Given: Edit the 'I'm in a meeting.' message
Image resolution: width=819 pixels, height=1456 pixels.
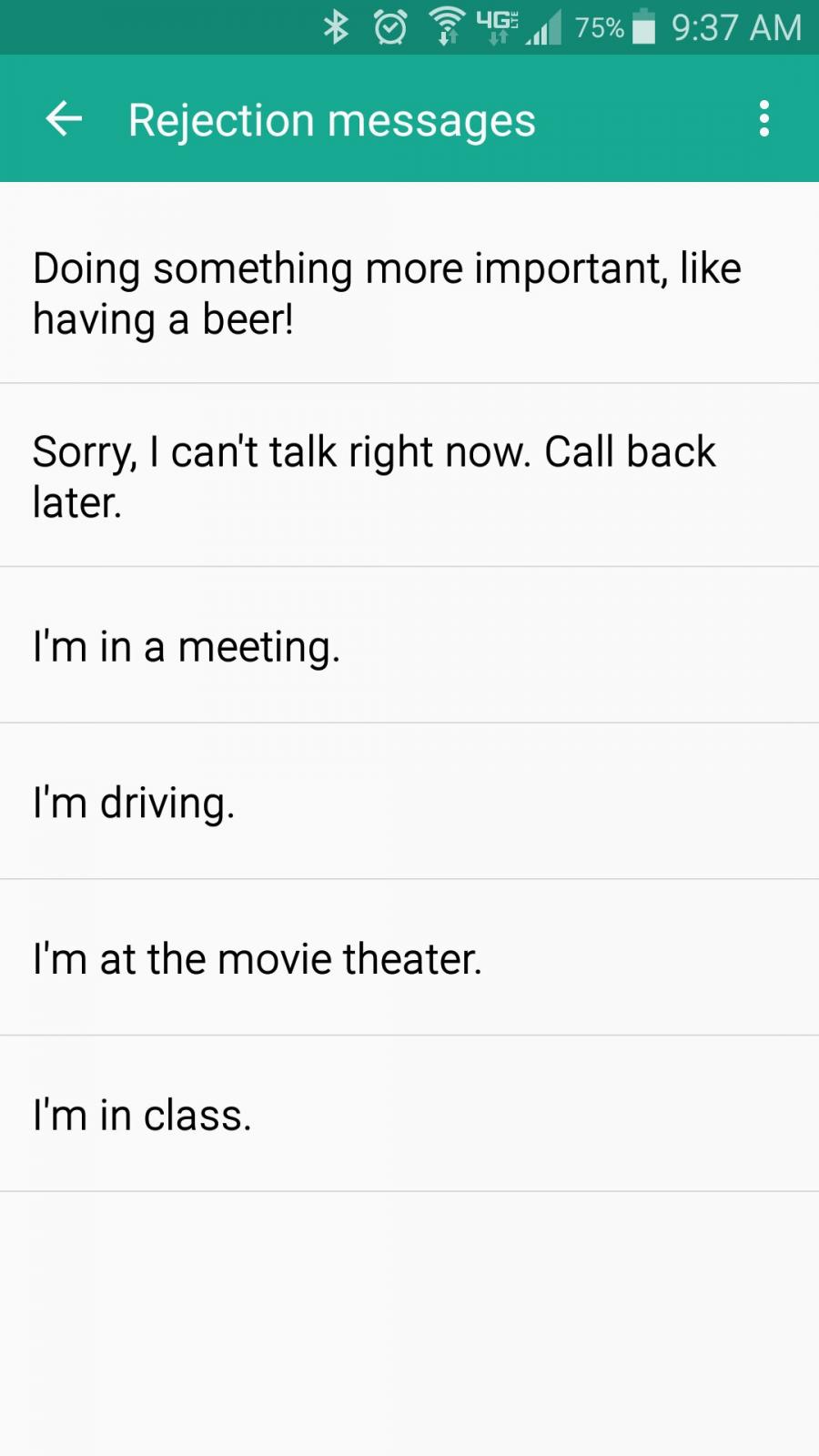Looking at the screenshot, I should 409,645.
